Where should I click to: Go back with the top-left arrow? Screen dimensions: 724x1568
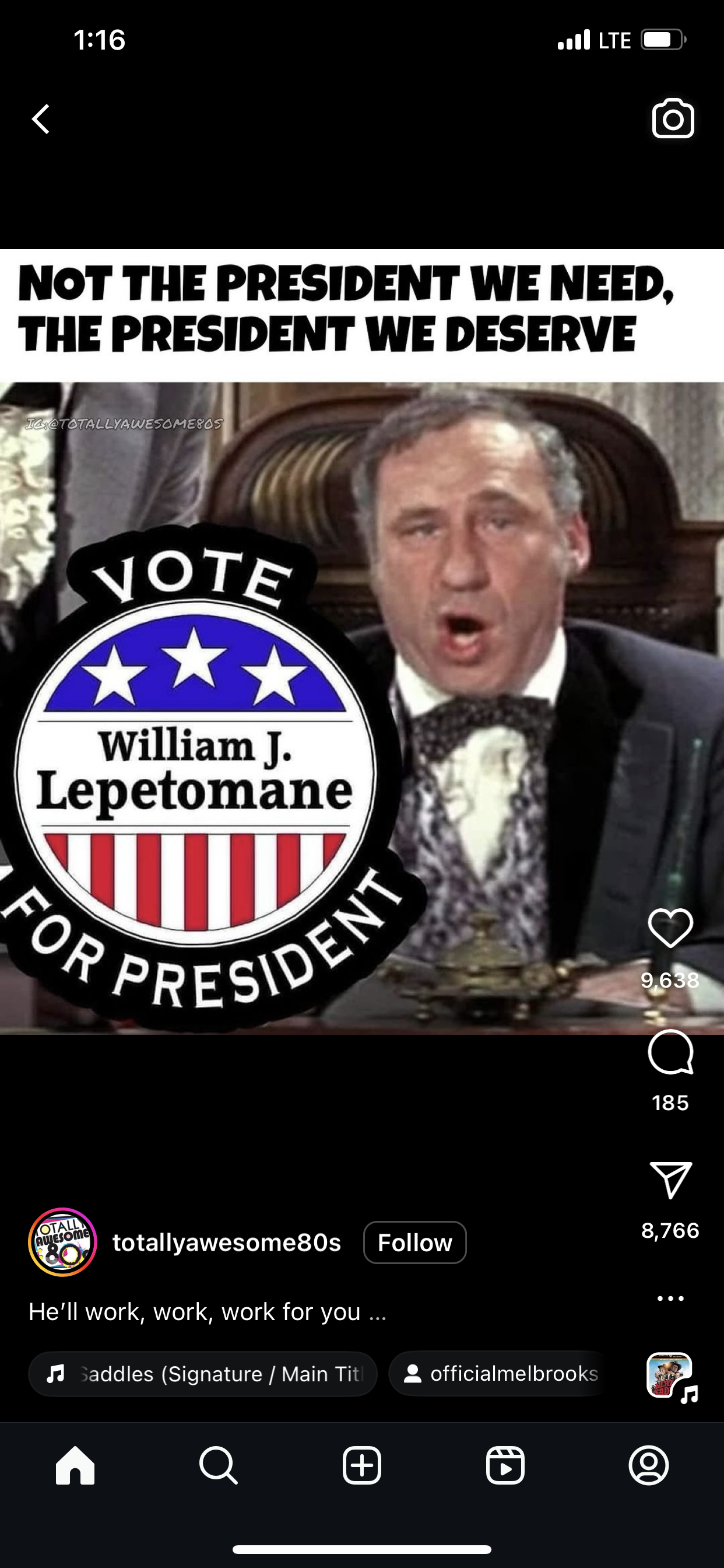pos(41,118)
